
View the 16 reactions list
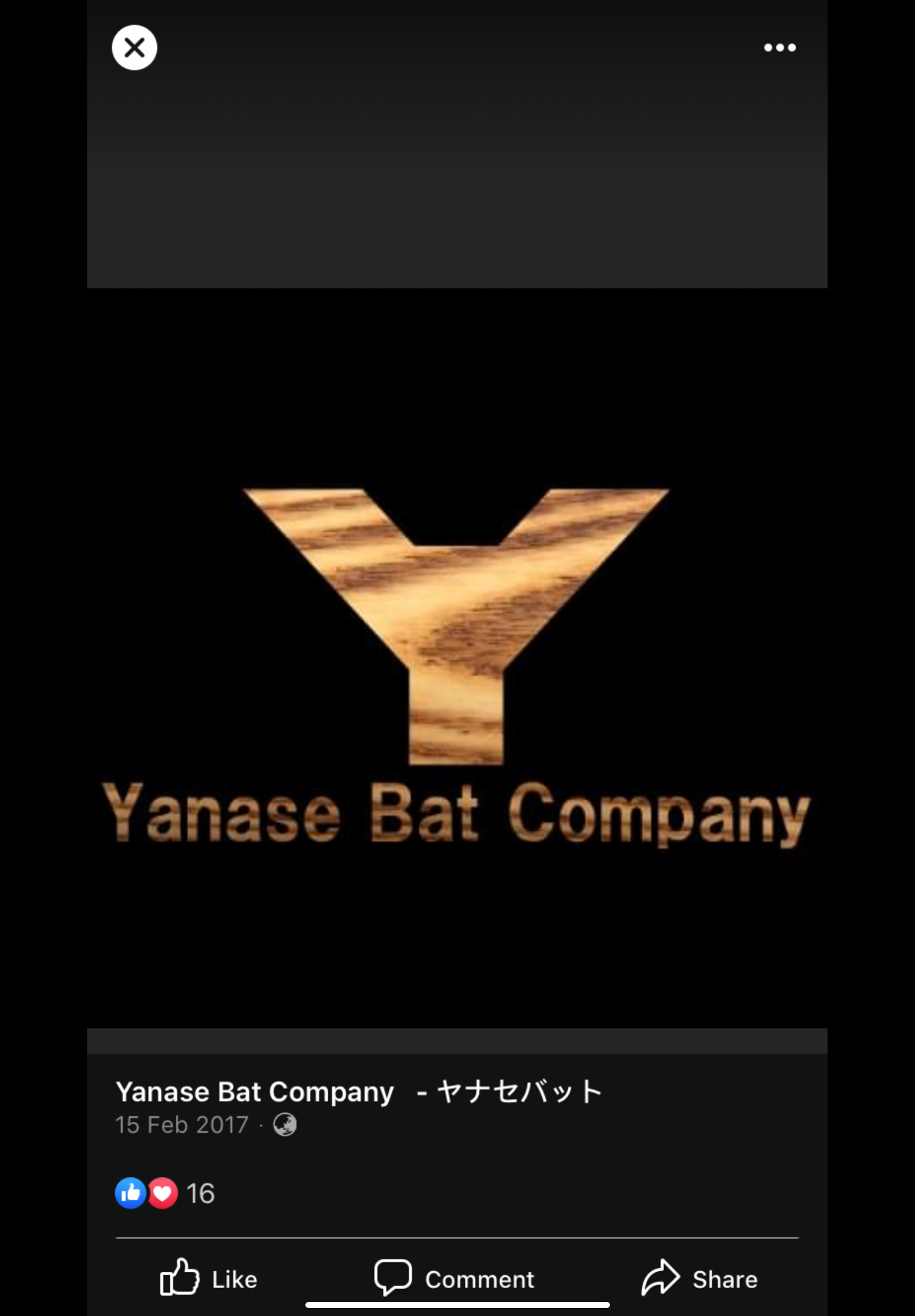click(165, 1193)
